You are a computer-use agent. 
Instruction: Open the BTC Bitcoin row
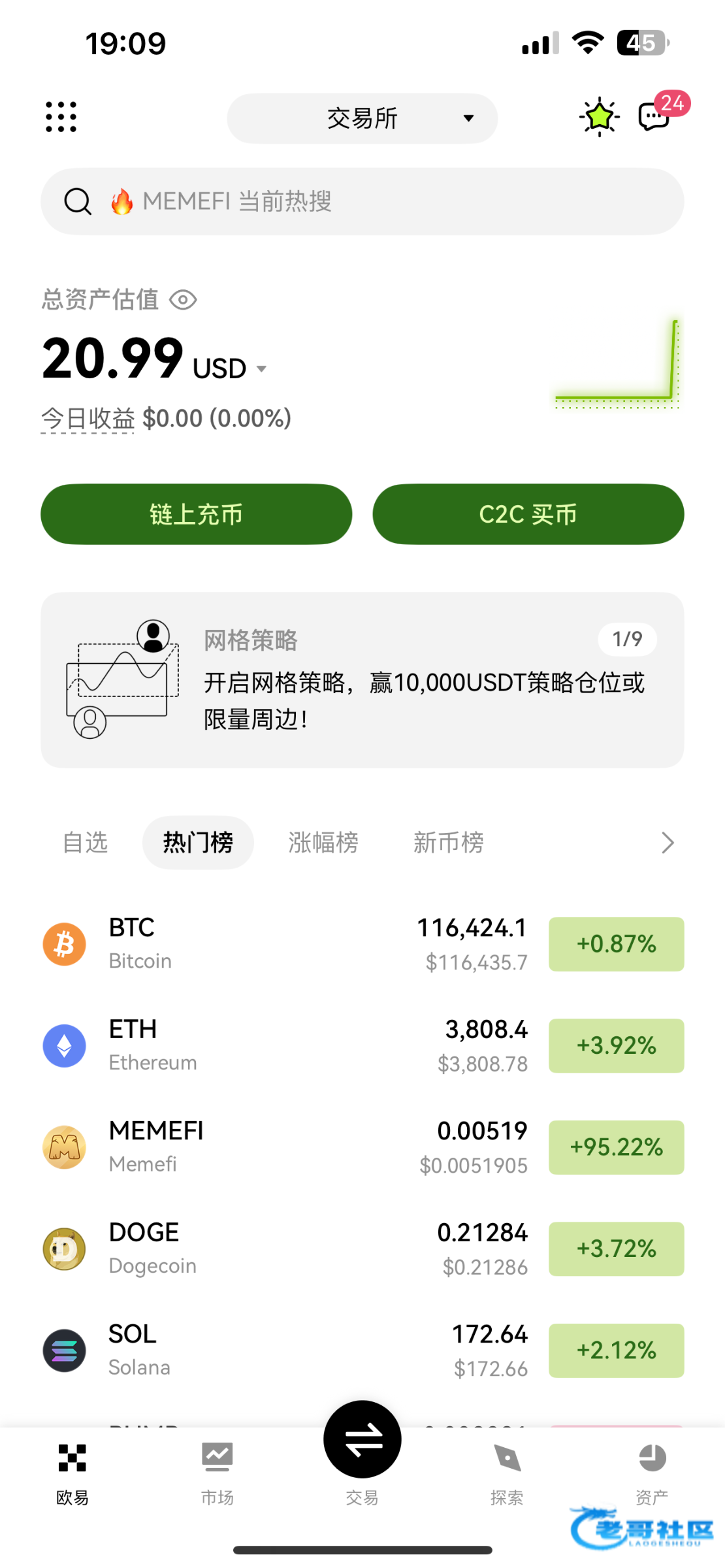[362, 944]
